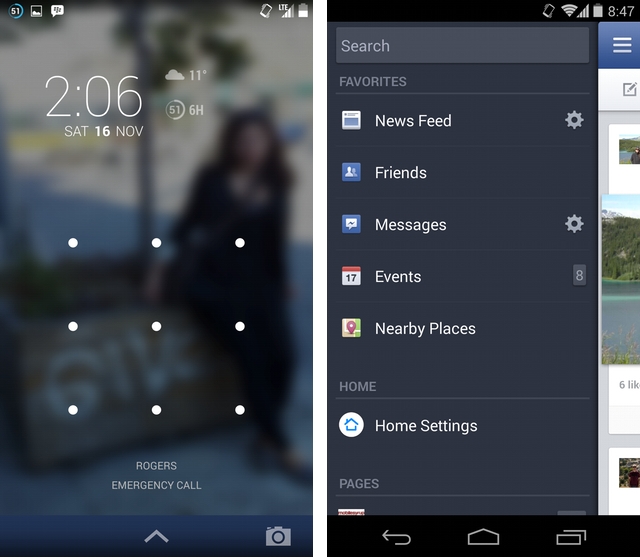
Task: Go to Messages
Action: click(x=410, y=225)
